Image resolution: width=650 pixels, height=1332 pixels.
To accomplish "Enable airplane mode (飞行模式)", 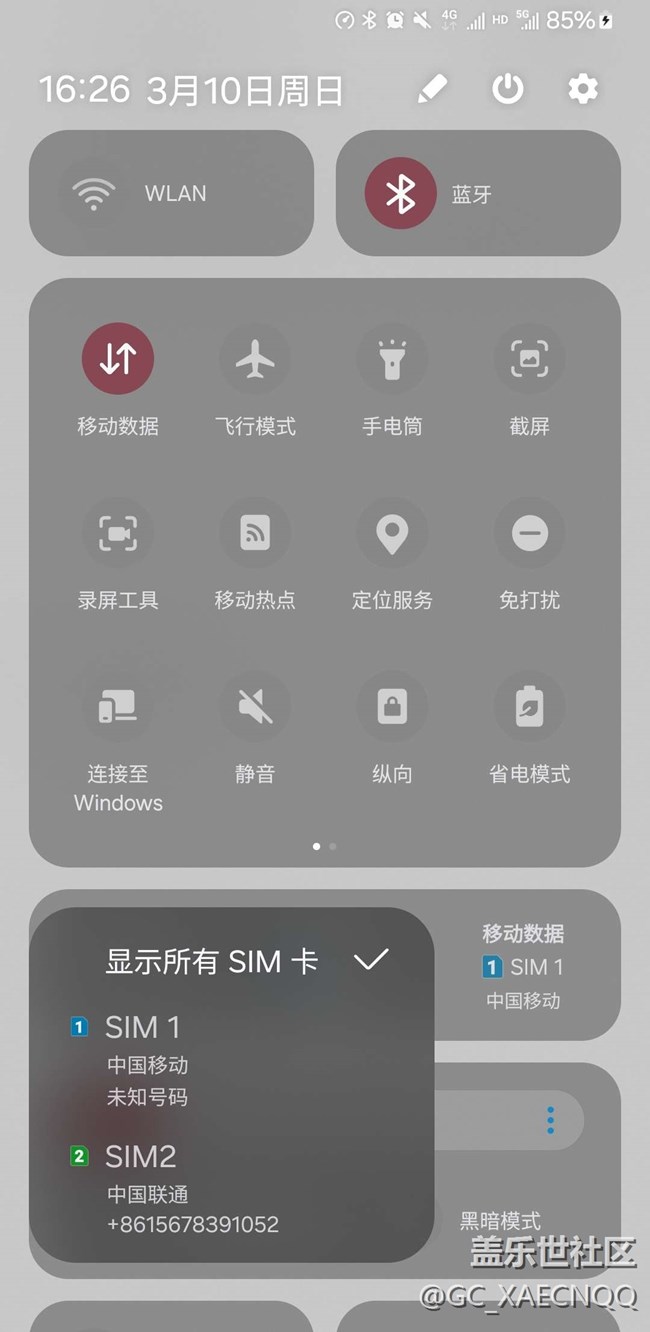I will pyautogui.click(x=255, y=358).
